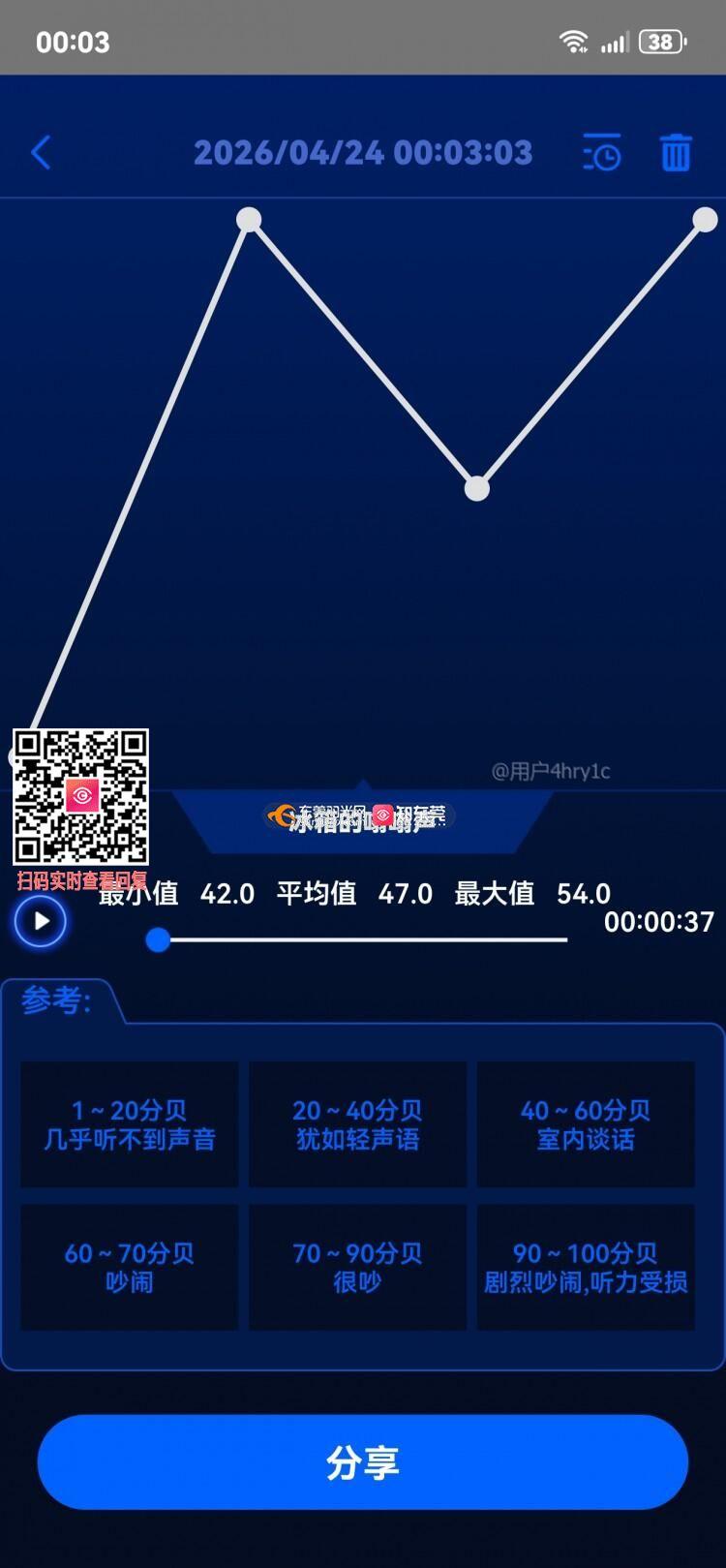Play the recorded noise clip
The height and width of the screenshot is (1568, 726).
pos(41,920)
